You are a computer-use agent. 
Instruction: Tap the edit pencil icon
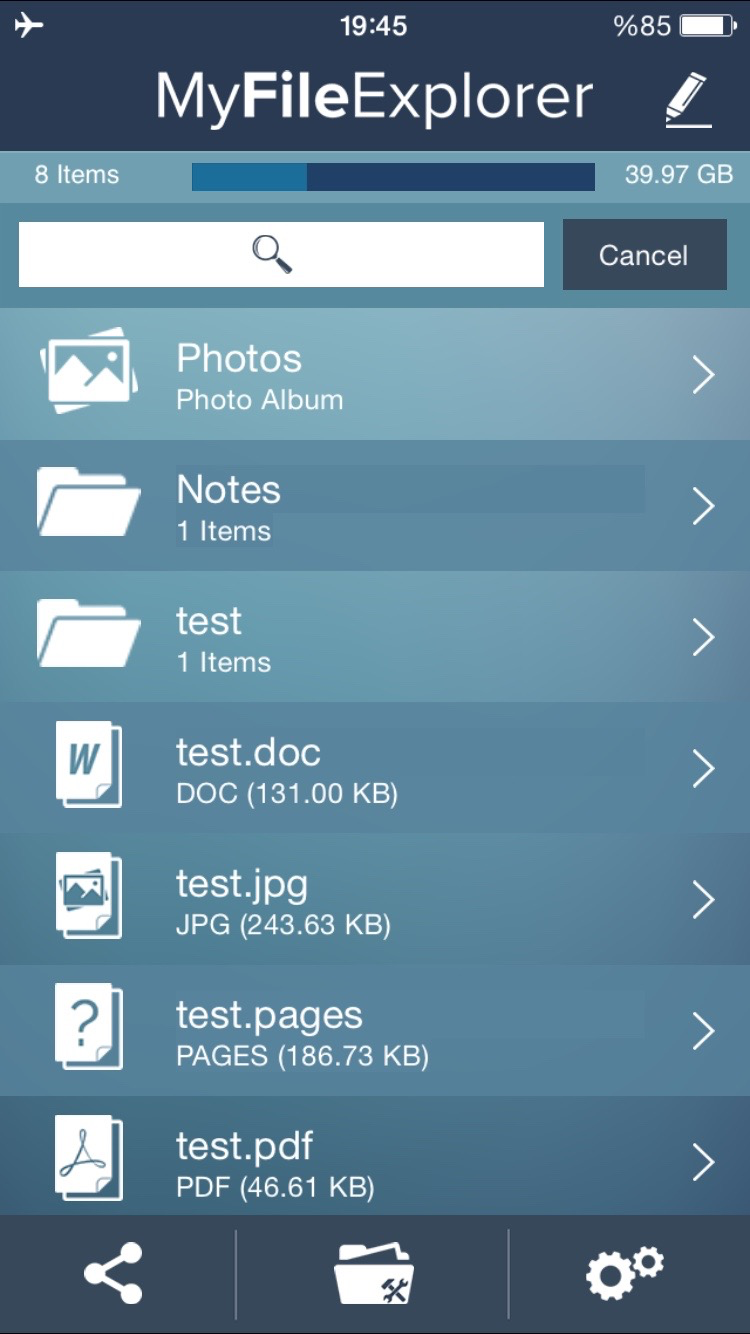[688, 100]
